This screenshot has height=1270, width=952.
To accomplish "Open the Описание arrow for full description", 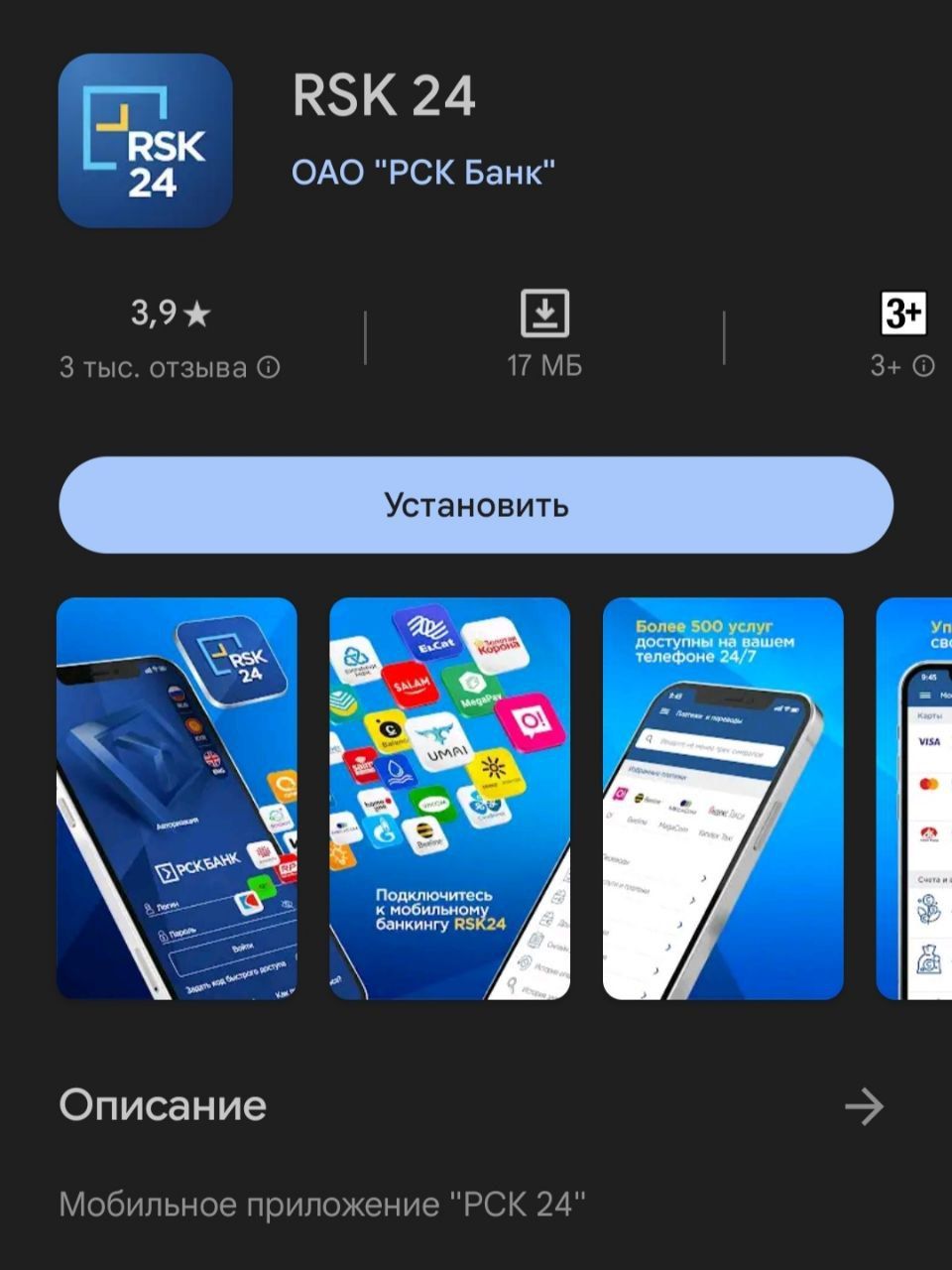I will (864, 1106).
